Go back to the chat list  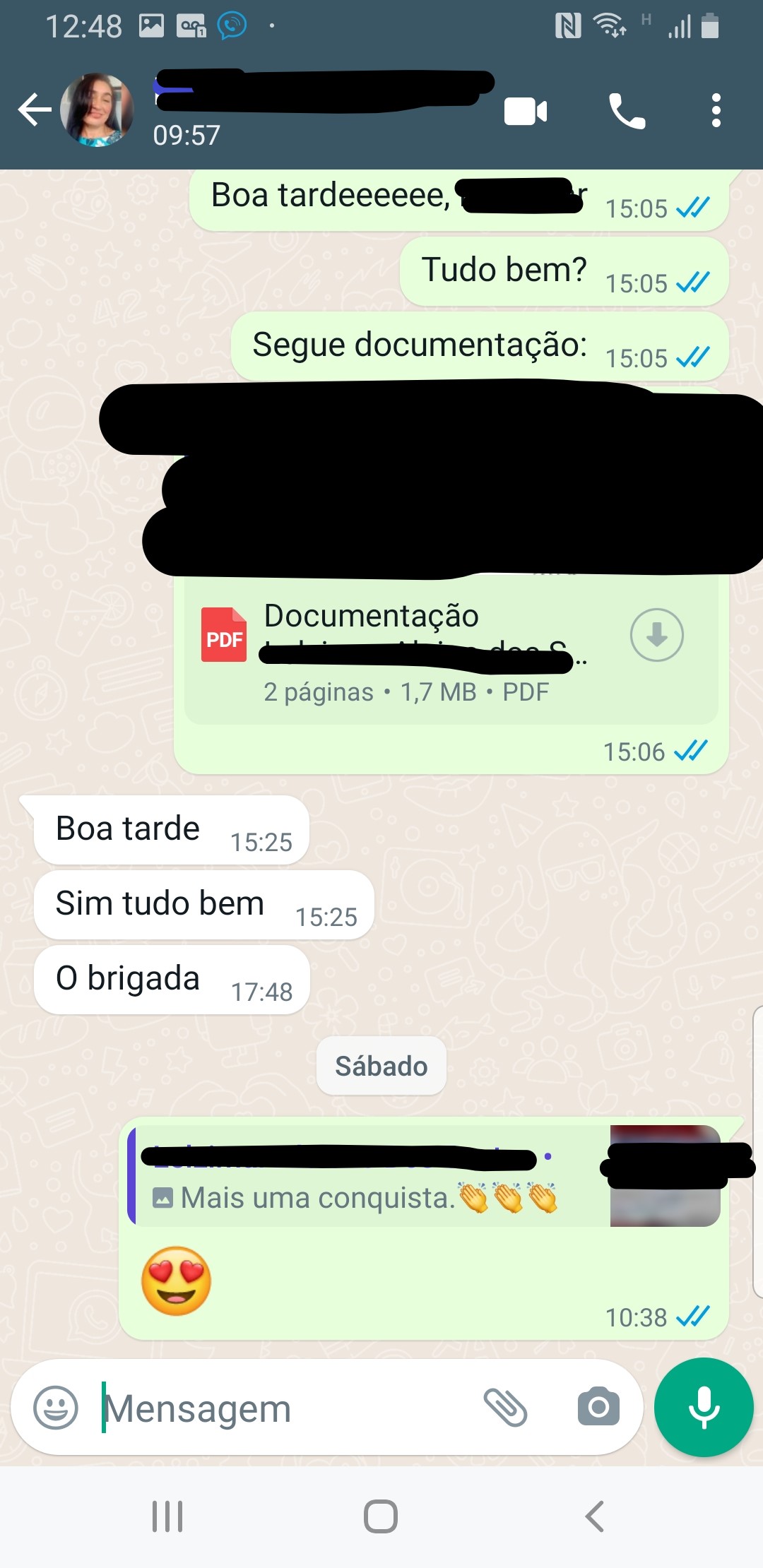pyautogui.click(x=34, y=110)
